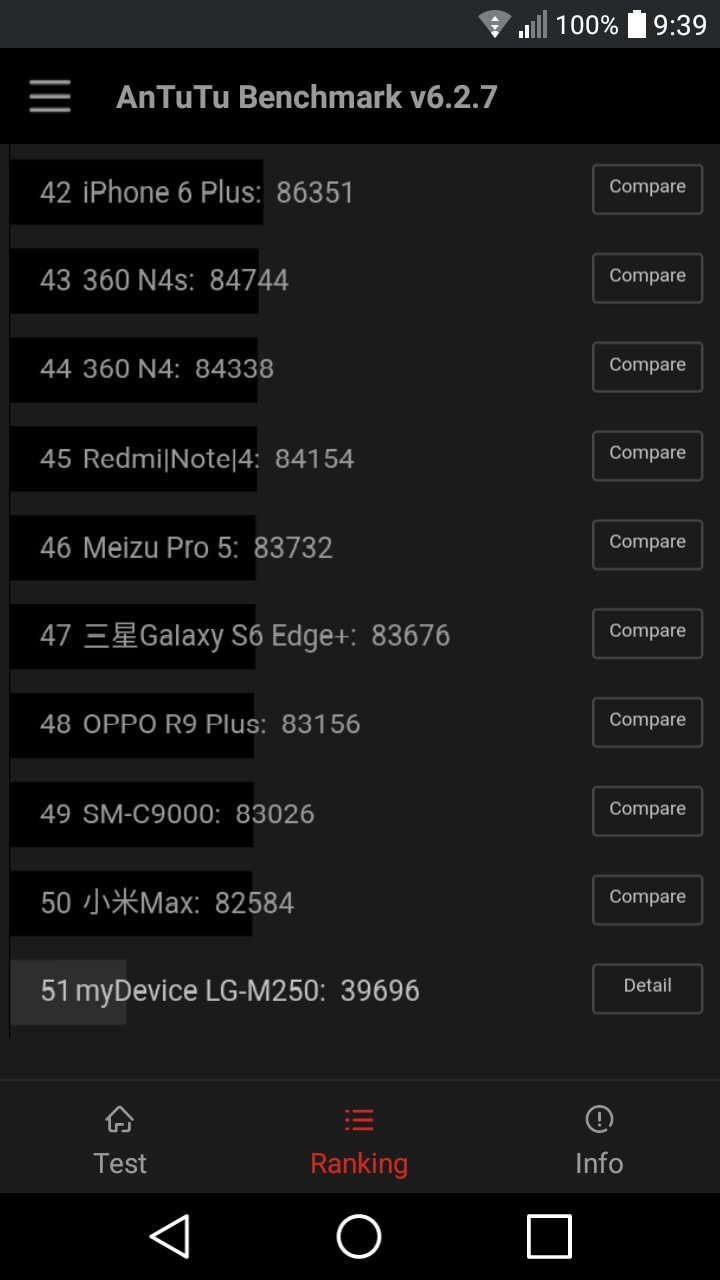Open Compare for Meizu Pro 5
Image resolution: width=720 pixels, height=1280 pixels.
pyautogui.click(x=647, y=543)
